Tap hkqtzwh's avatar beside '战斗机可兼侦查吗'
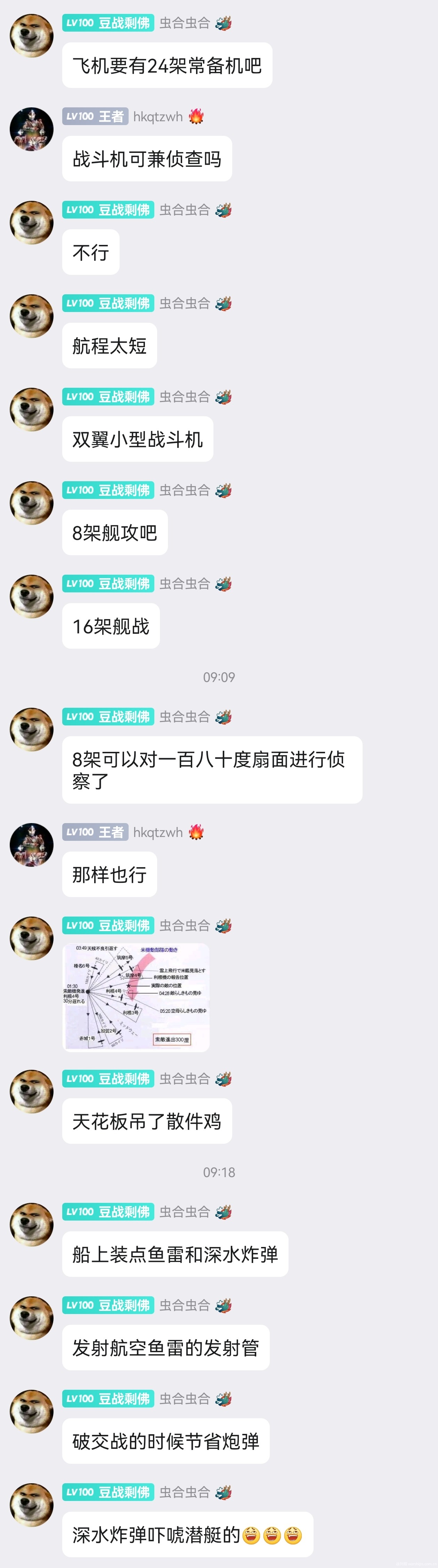This screenshot has width=438, height=1568. tap(32, 129)
